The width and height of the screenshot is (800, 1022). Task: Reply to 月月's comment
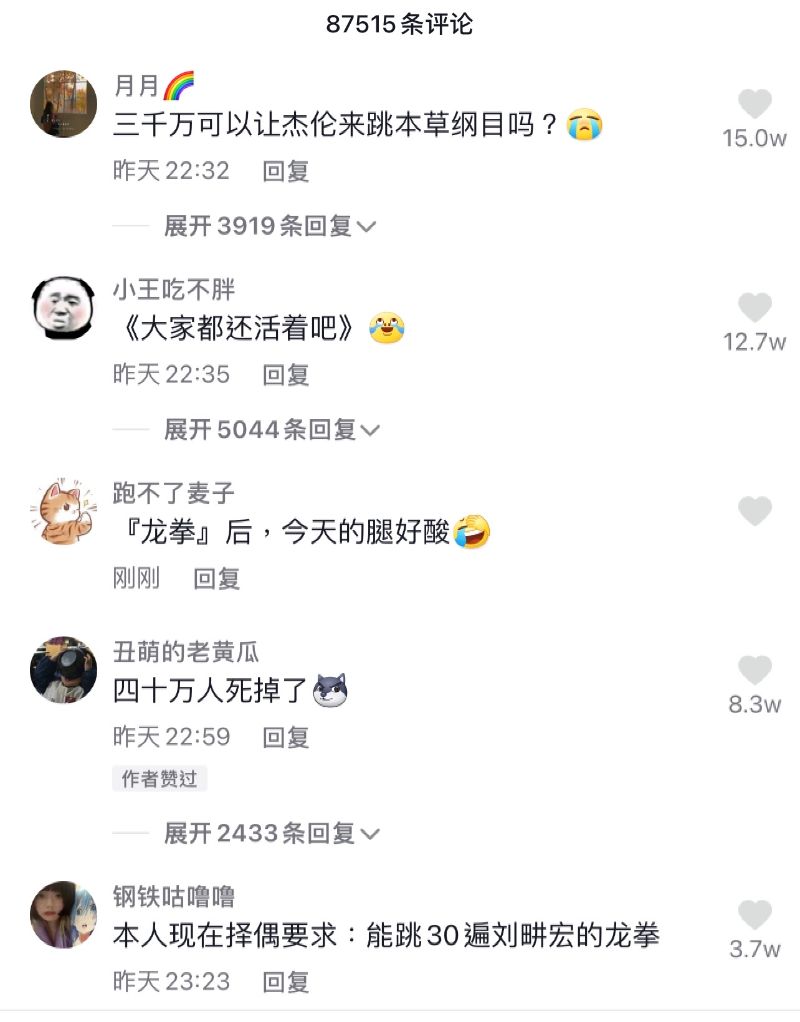(x=286, y=171)
